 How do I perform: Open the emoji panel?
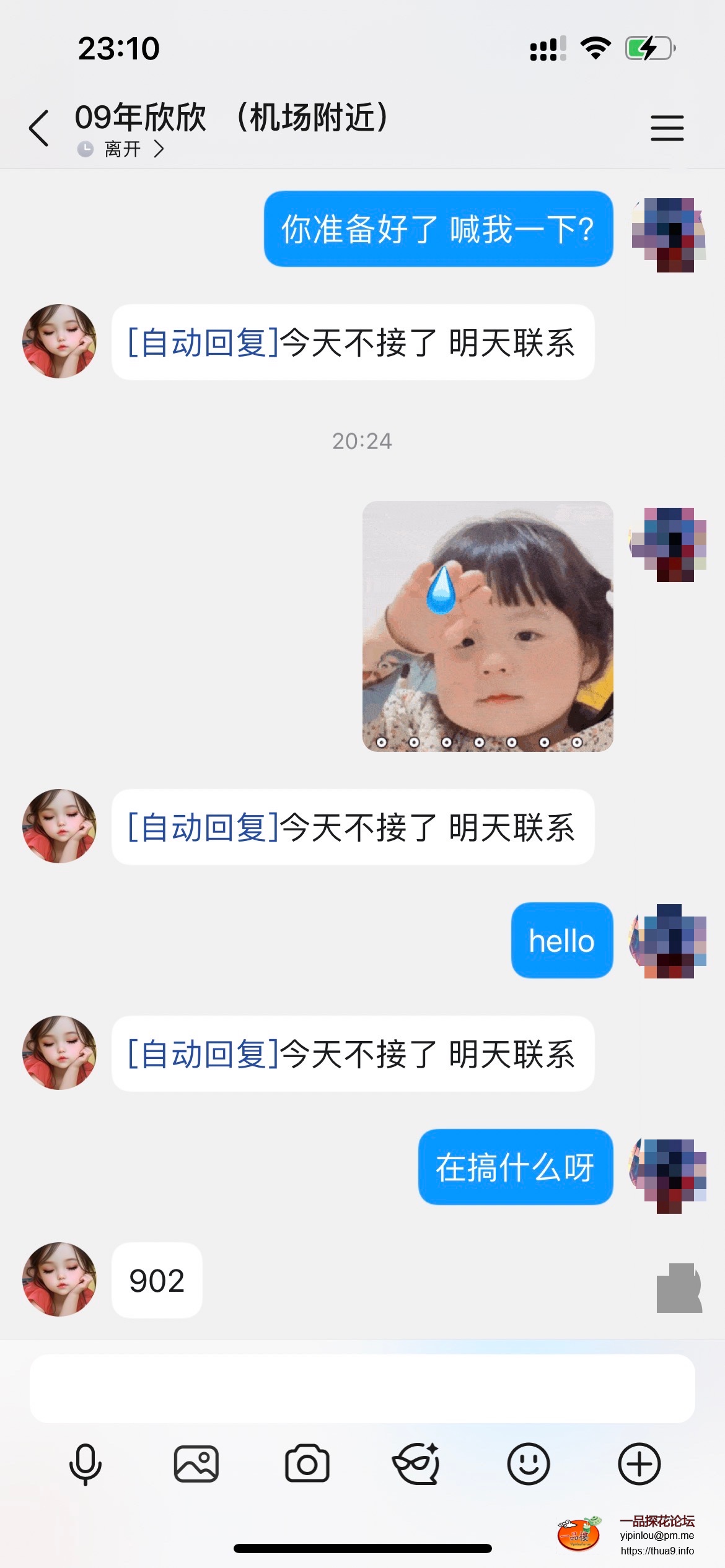click(x=528, y=1464)
